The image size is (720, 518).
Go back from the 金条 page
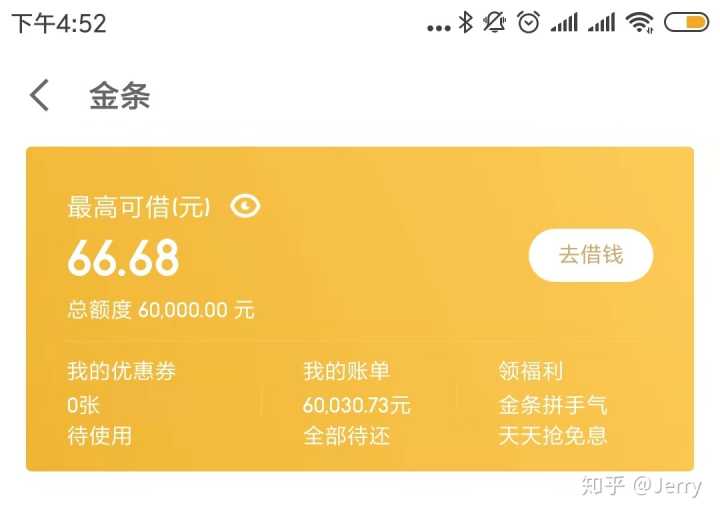[x=40, y=96]
